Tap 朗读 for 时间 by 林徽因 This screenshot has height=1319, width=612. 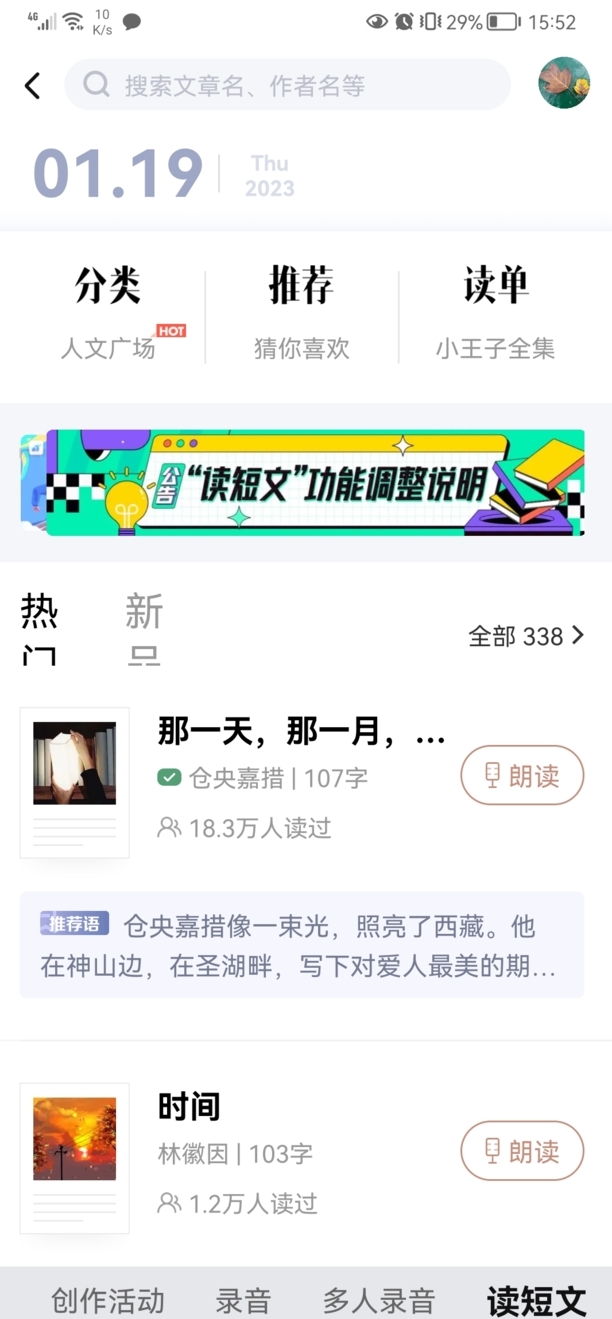point(522,1151)
